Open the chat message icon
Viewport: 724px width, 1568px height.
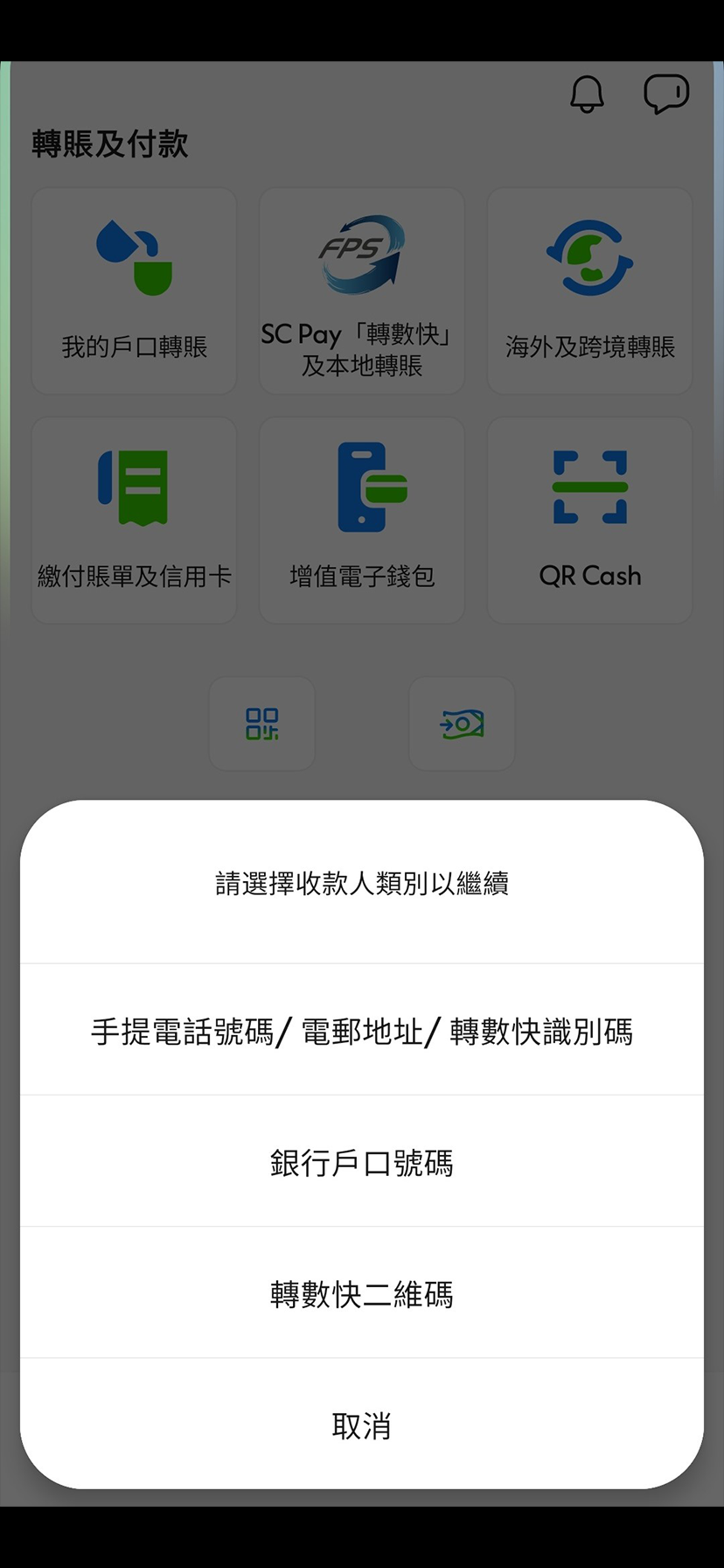pyautogui.click(x=665, y=94)
